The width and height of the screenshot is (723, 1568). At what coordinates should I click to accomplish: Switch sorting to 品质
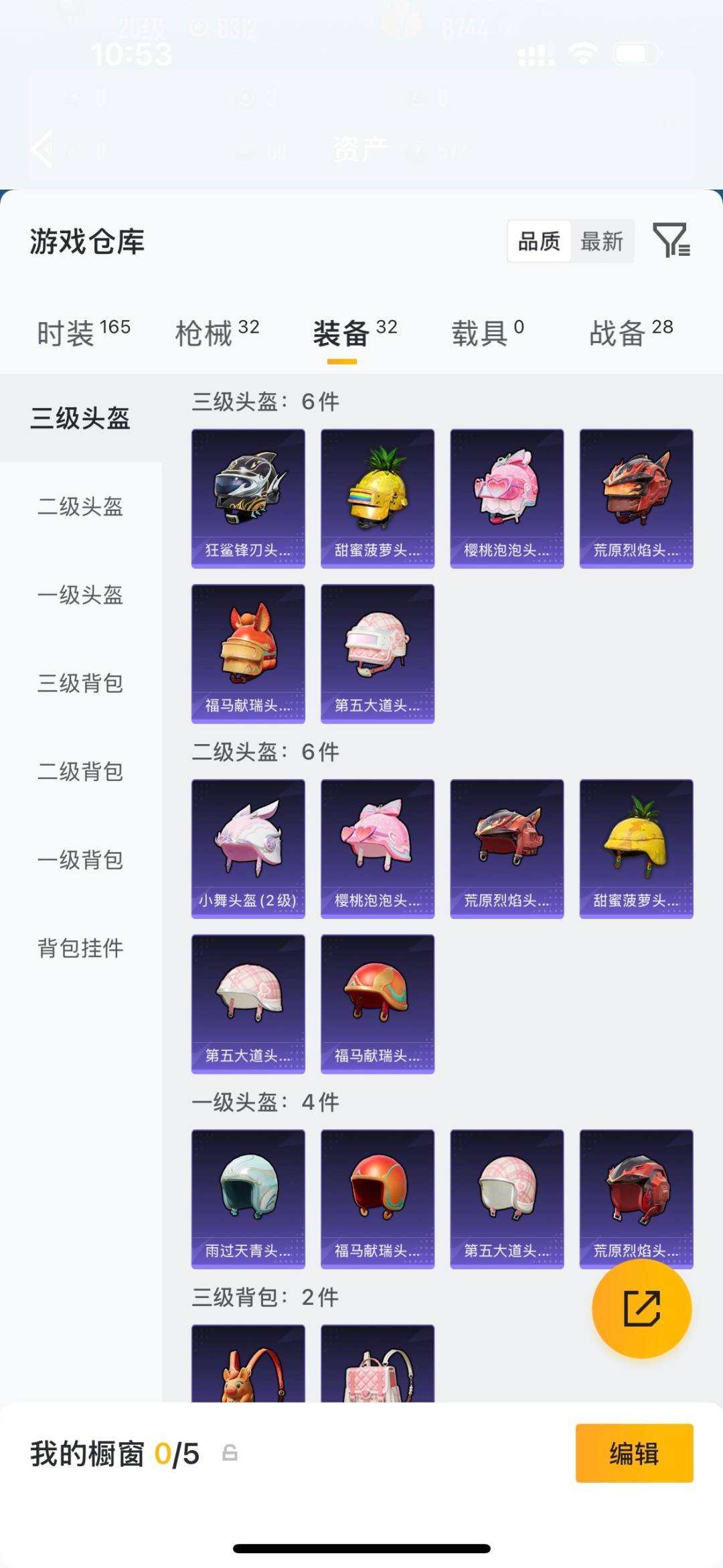(540, 242)
